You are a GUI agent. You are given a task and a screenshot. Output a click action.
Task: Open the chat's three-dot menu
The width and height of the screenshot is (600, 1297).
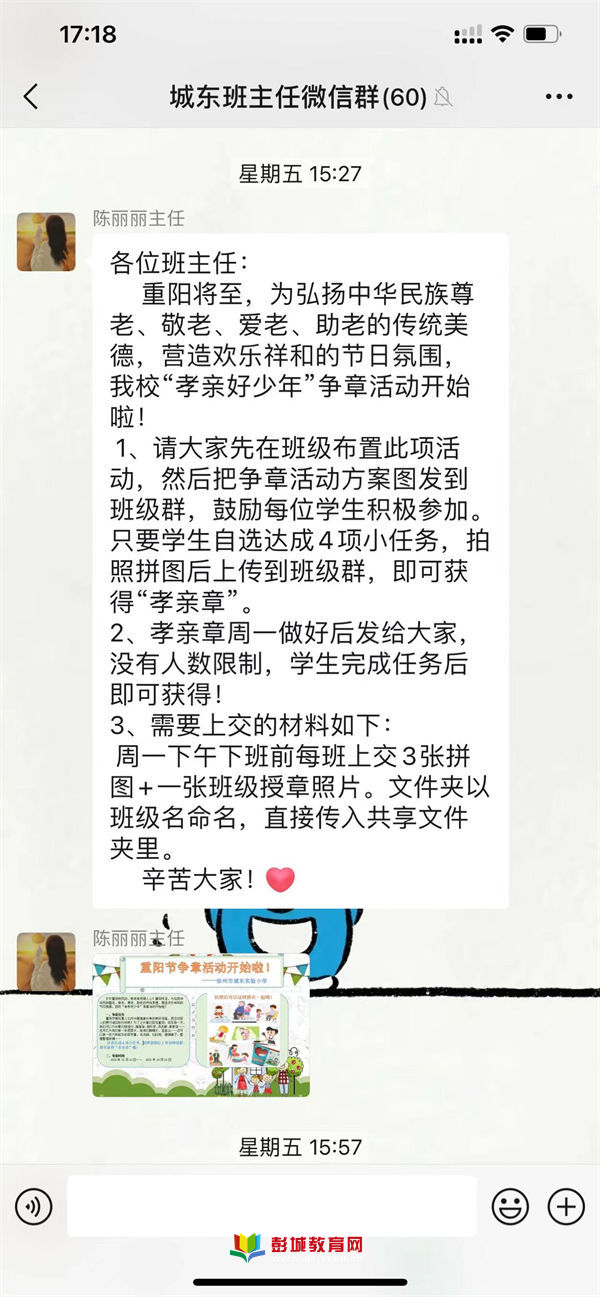click(559, 97)
